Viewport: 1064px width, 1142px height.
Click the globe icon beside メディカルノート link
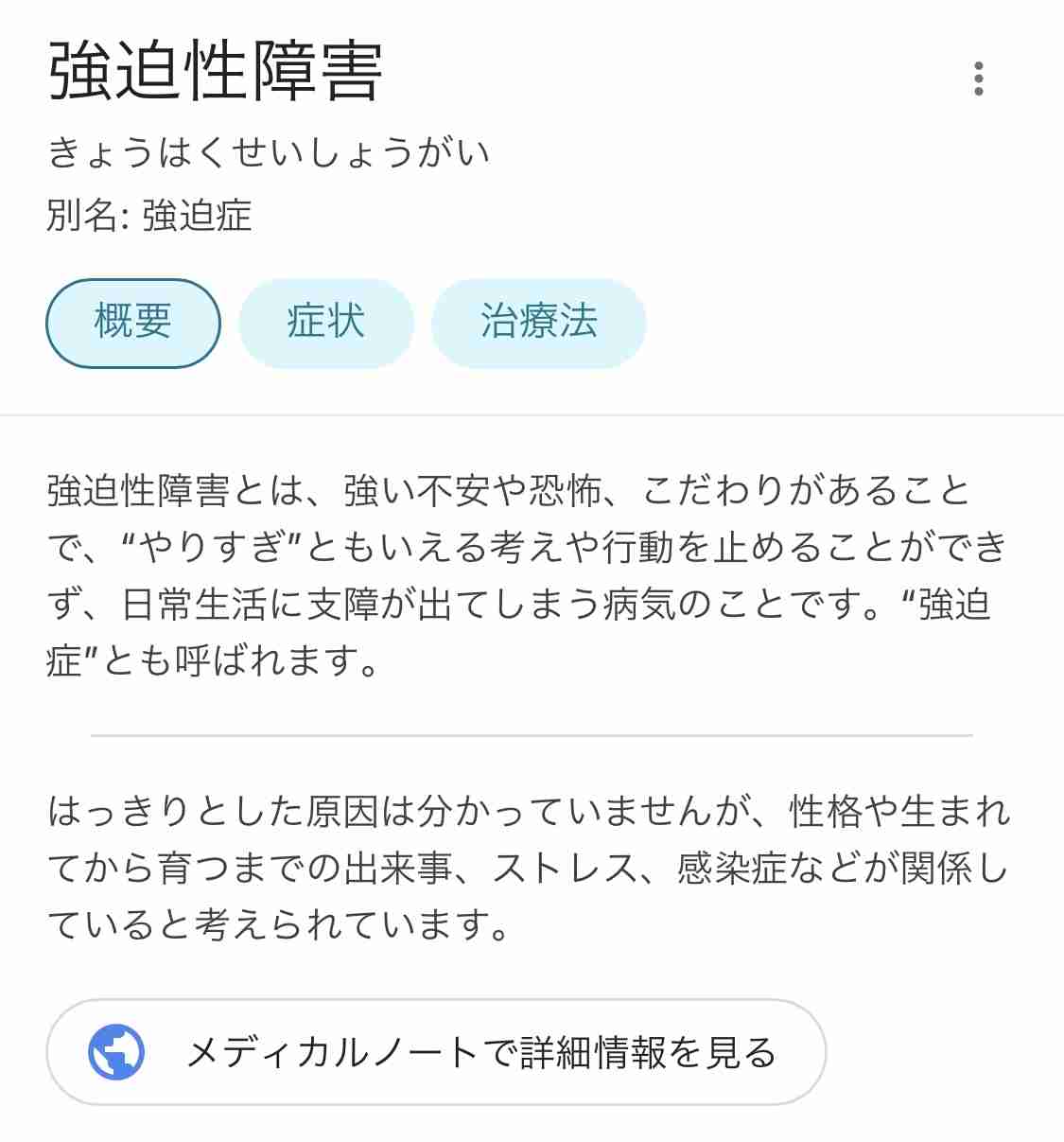coord(113,1052)
